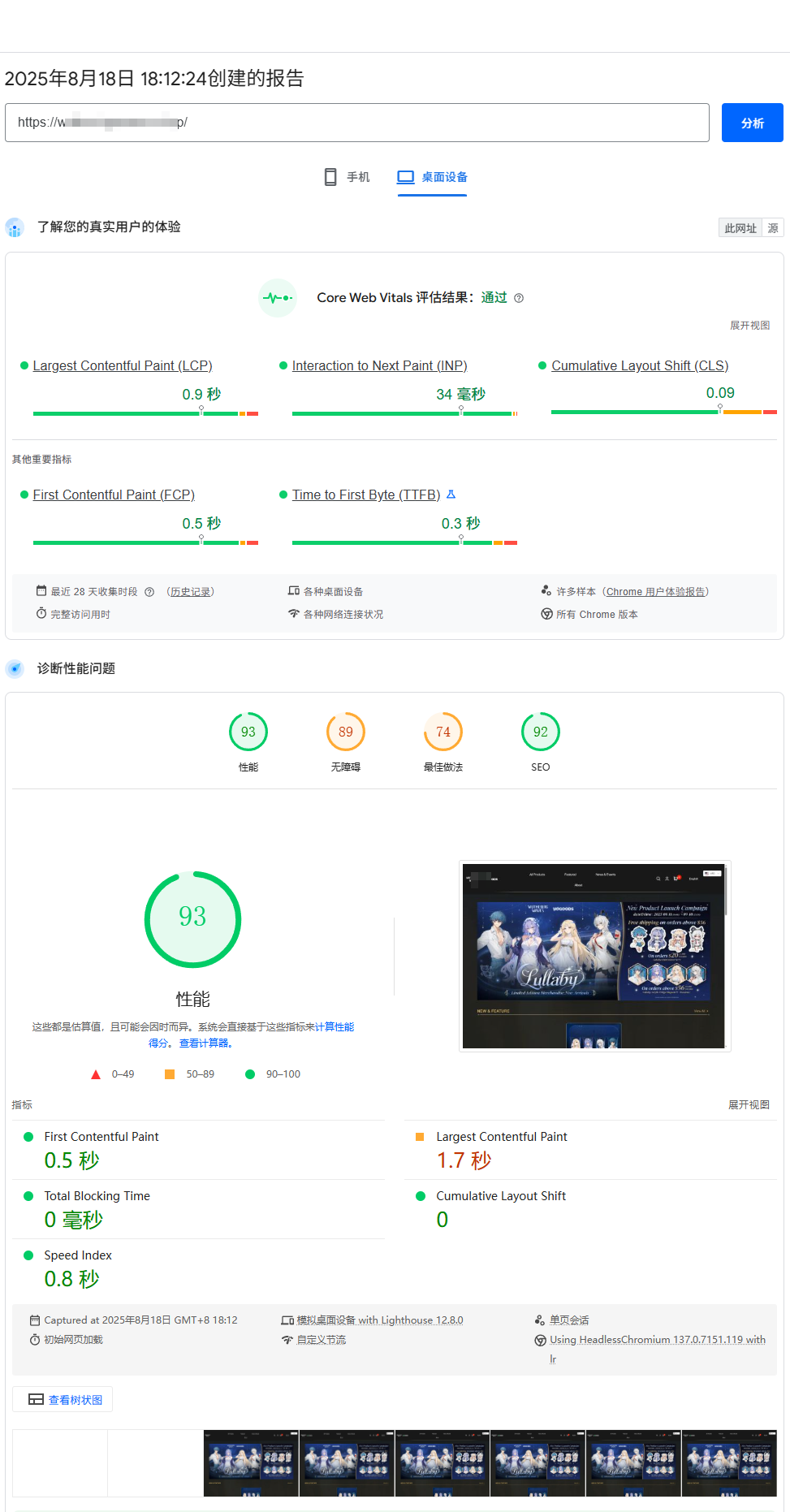Open Time to First Byte (TTFB) link
This screenshot has height=1512, width=790.
(x=366, y=495)
